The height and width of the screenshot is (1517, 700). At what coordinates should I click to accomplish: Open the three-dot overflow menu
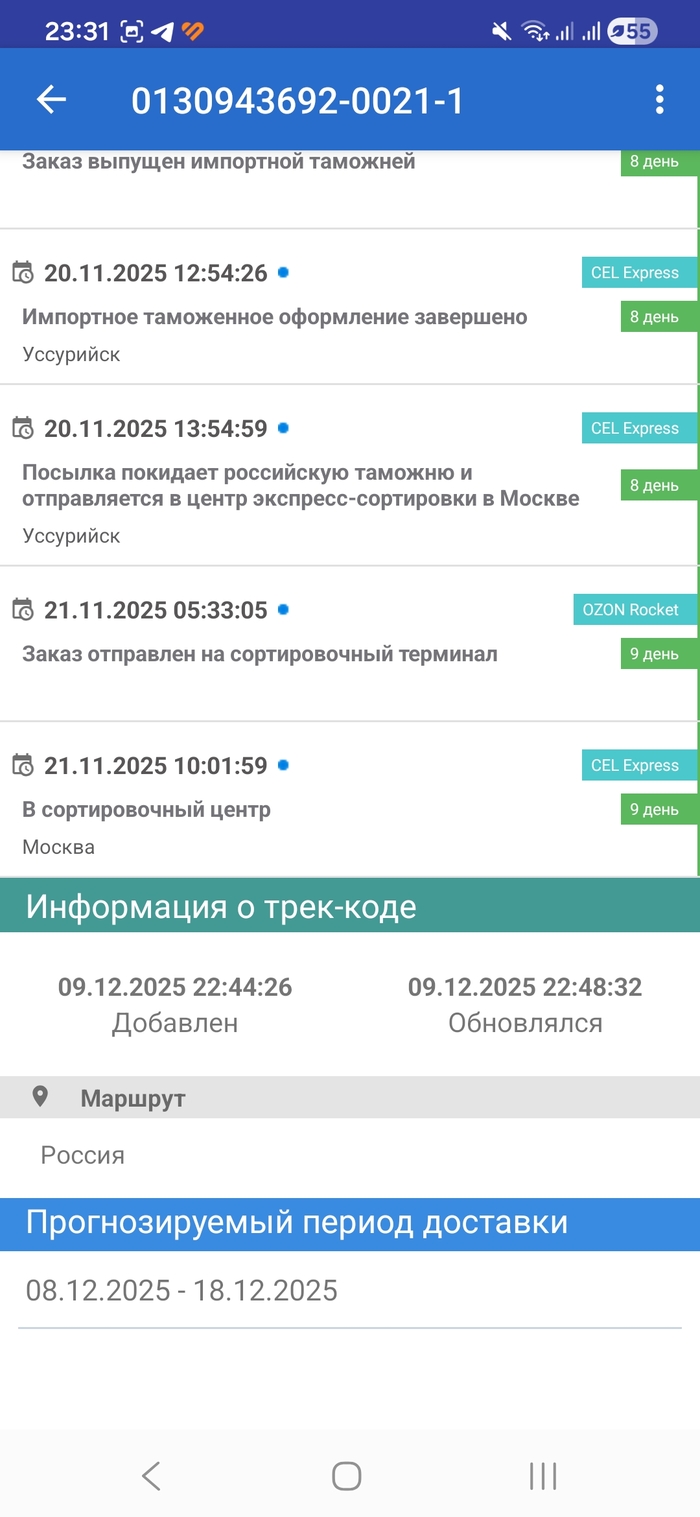tap(659, 99)
